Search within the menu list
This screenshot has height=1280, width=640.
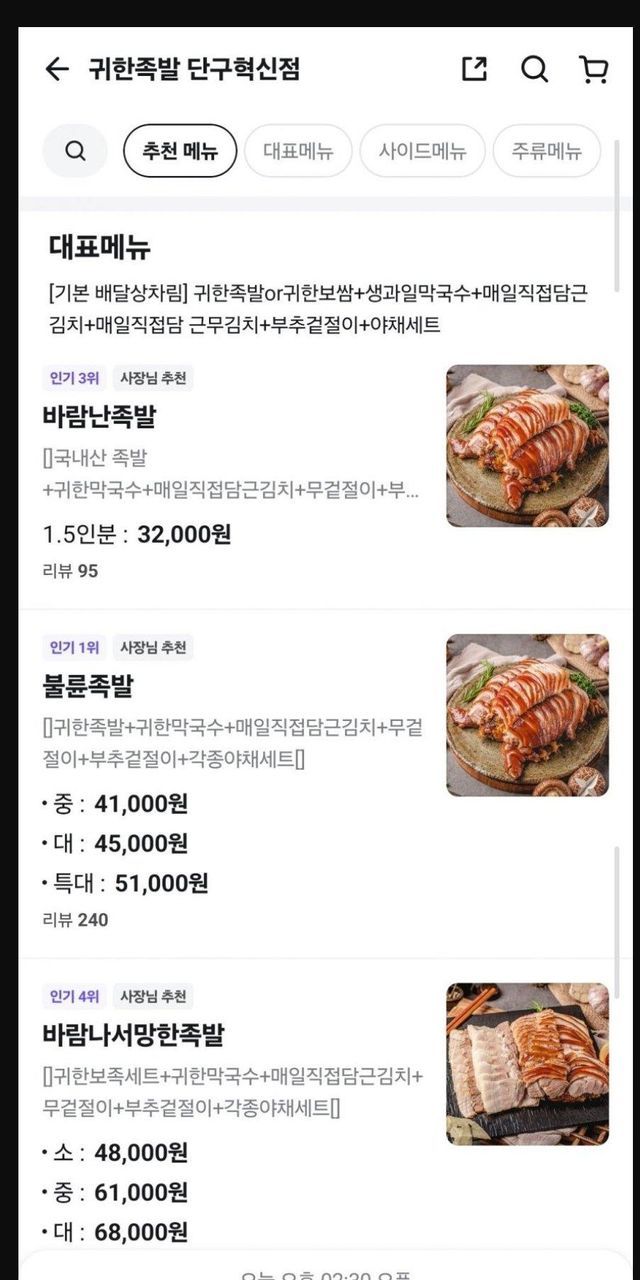(75, 151)
